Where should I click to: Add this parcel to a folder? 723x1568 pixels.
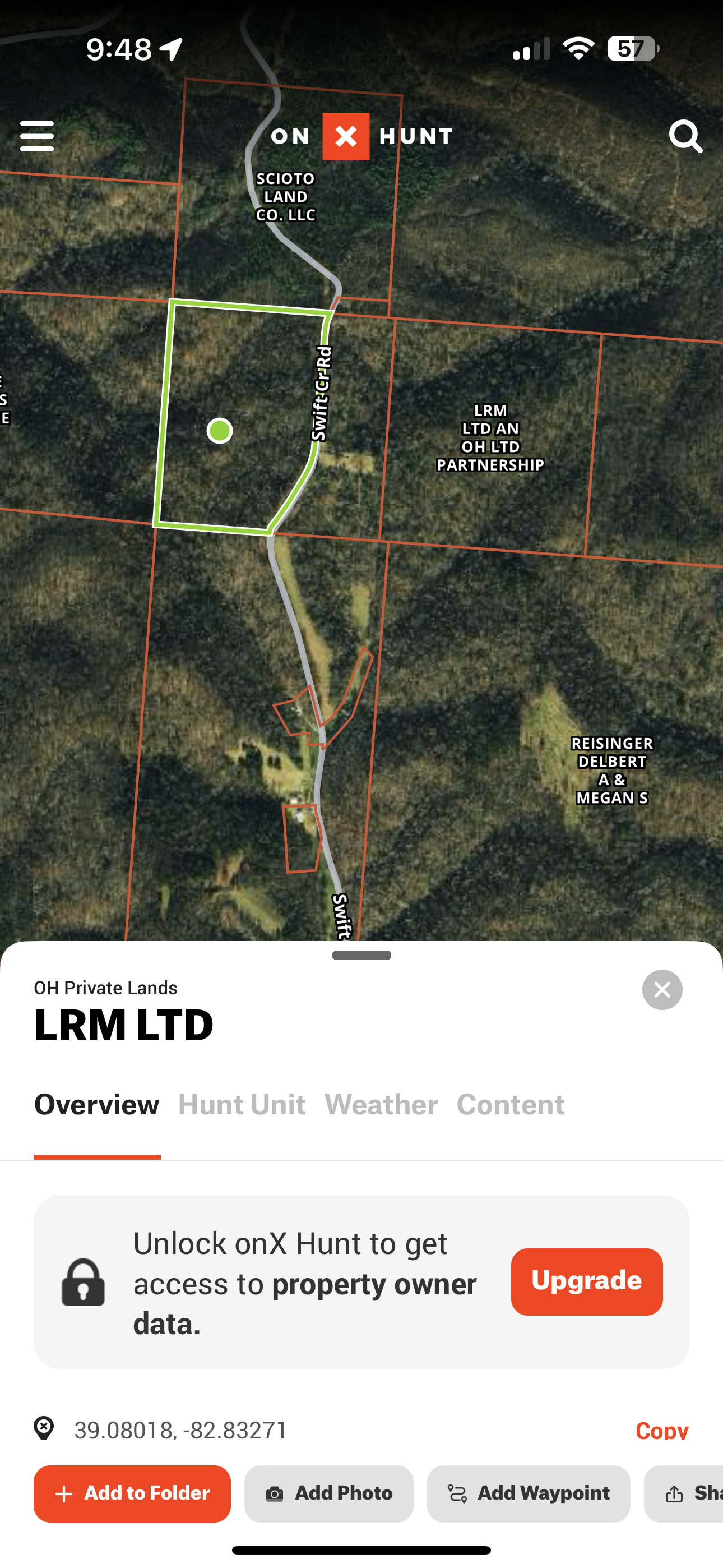pyautogui.click(x=132, y=1493)
